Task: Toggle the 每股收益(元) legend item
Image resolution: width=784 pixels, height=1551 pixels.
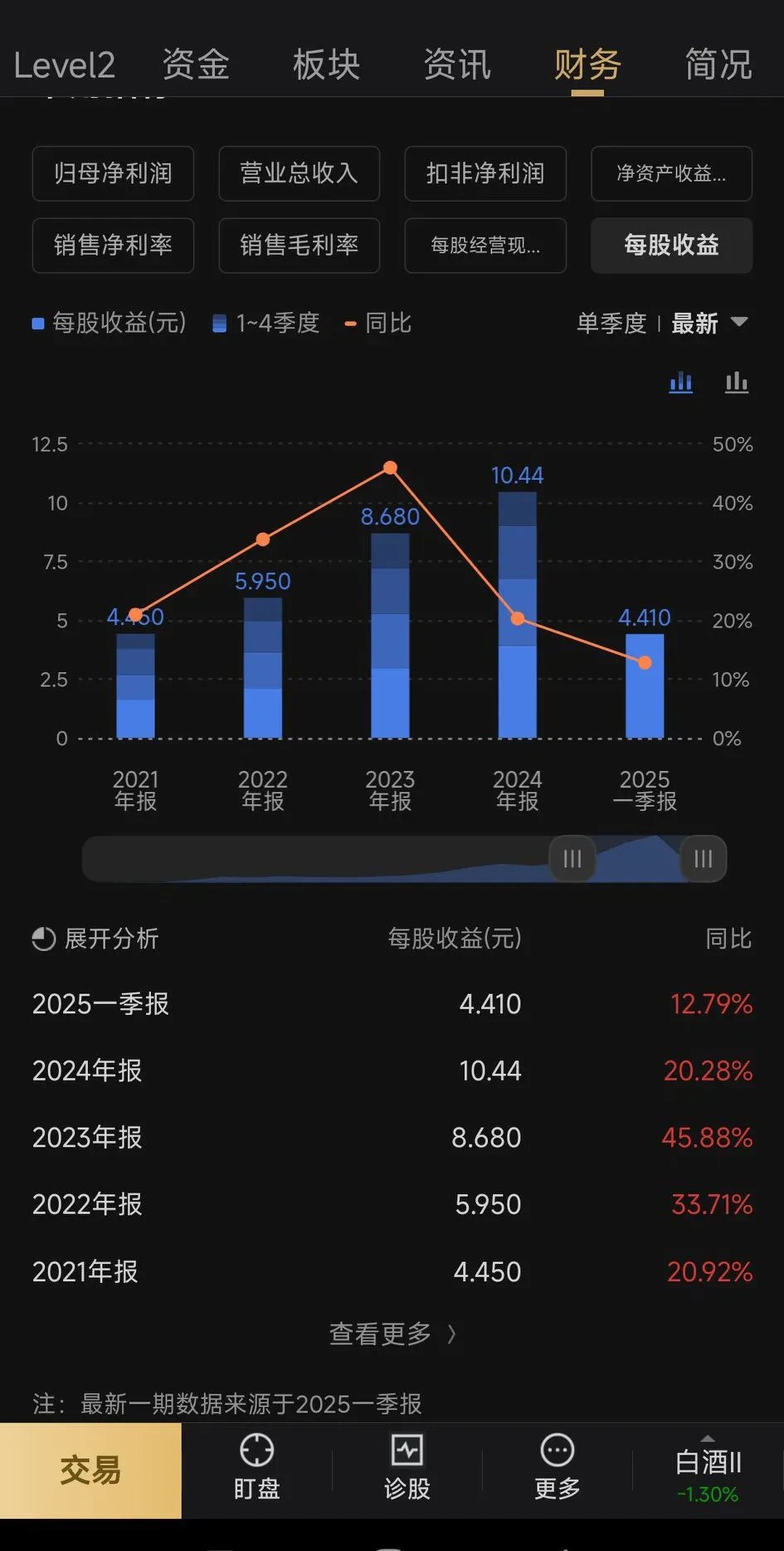Action: coord(108,323)
